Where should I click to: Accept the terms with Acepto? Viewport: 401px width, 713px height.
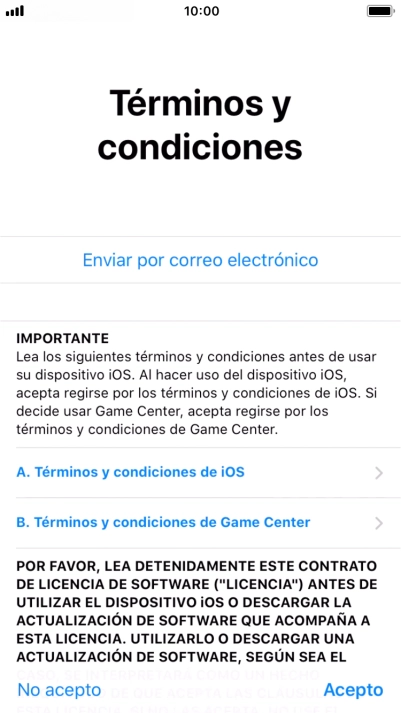point(353,690)
